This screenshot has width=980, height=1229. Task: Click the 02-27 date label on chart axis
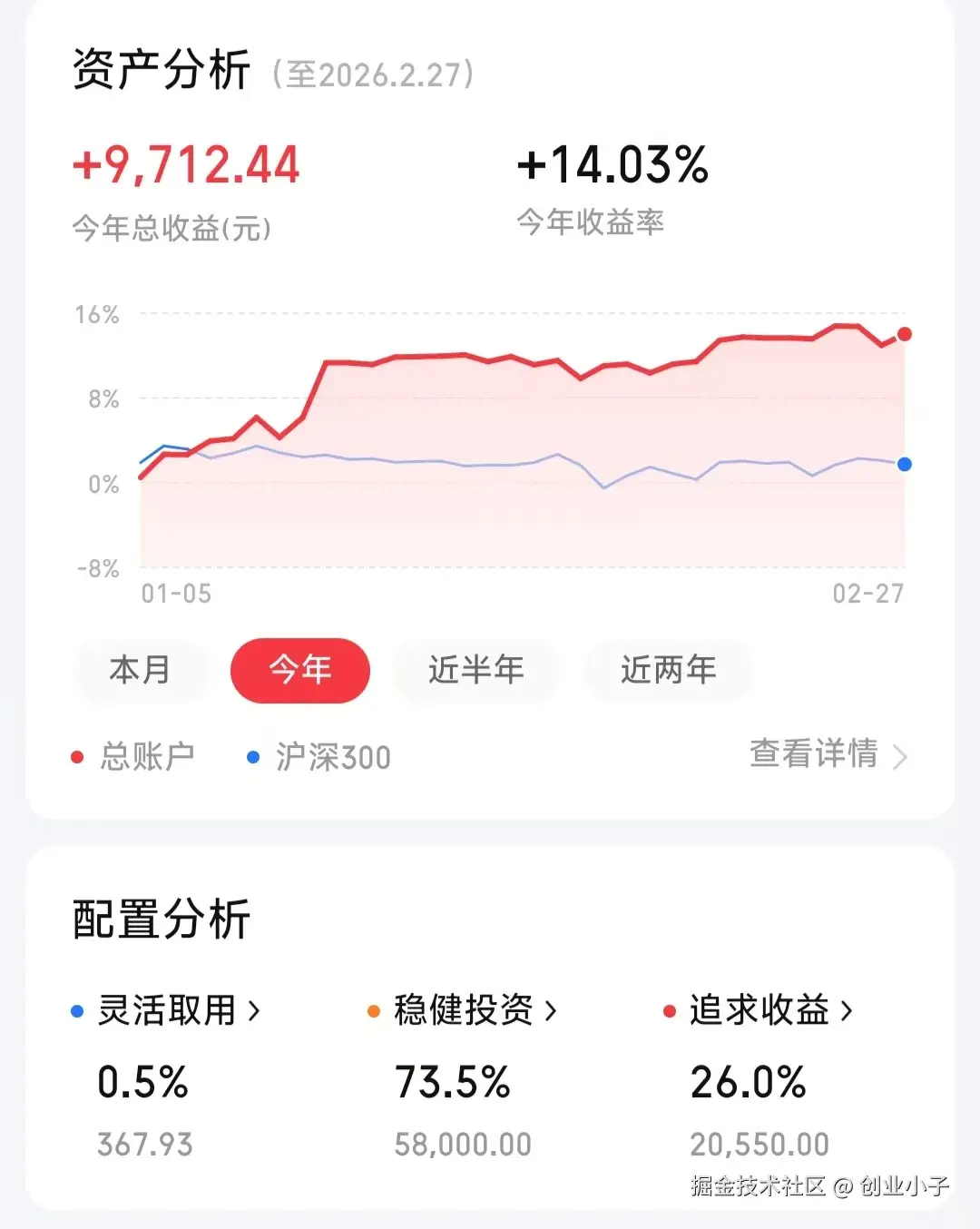[867, 595]
